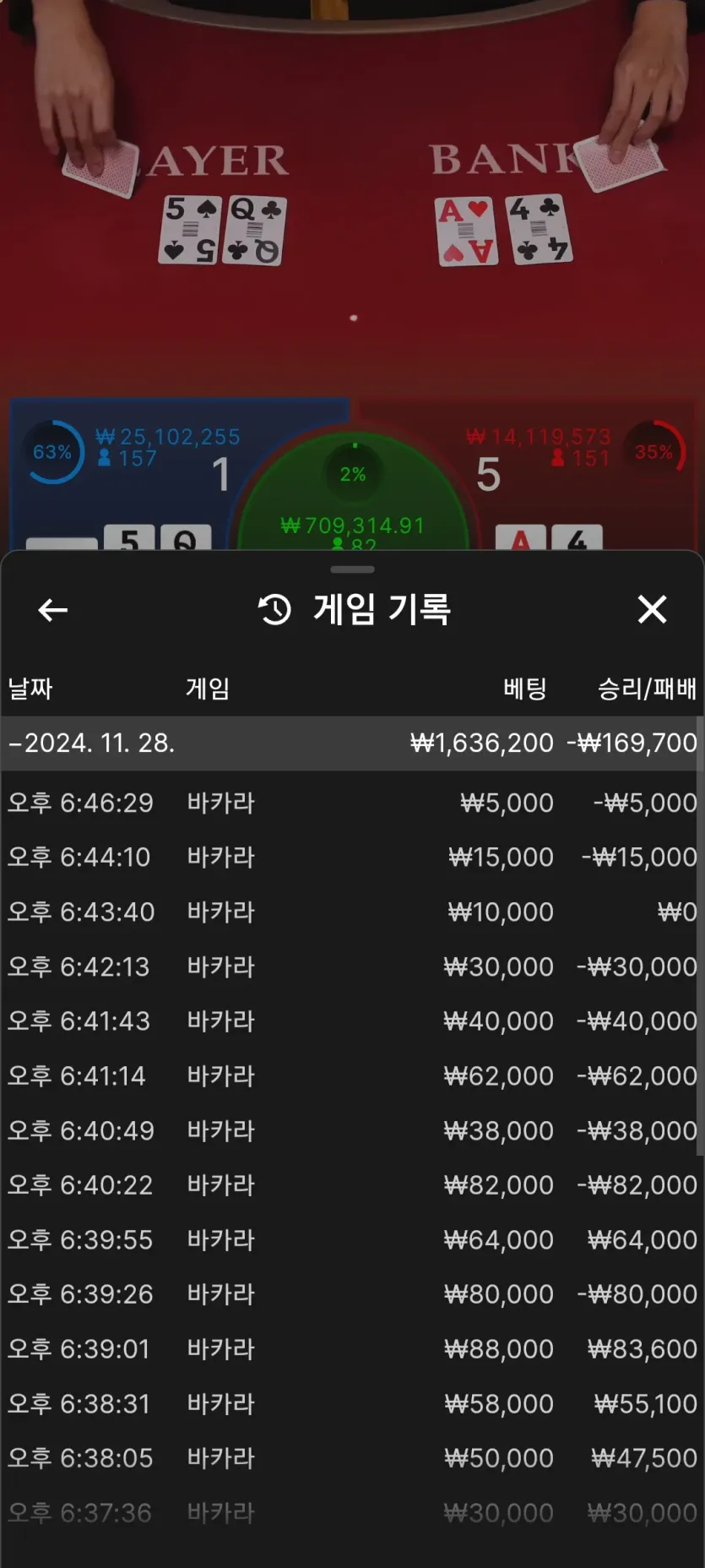The height and width of the screenshot is (1568, 705).
Task: Select the 오후 6:39:55 winning round
Action: coord(352,1240)
